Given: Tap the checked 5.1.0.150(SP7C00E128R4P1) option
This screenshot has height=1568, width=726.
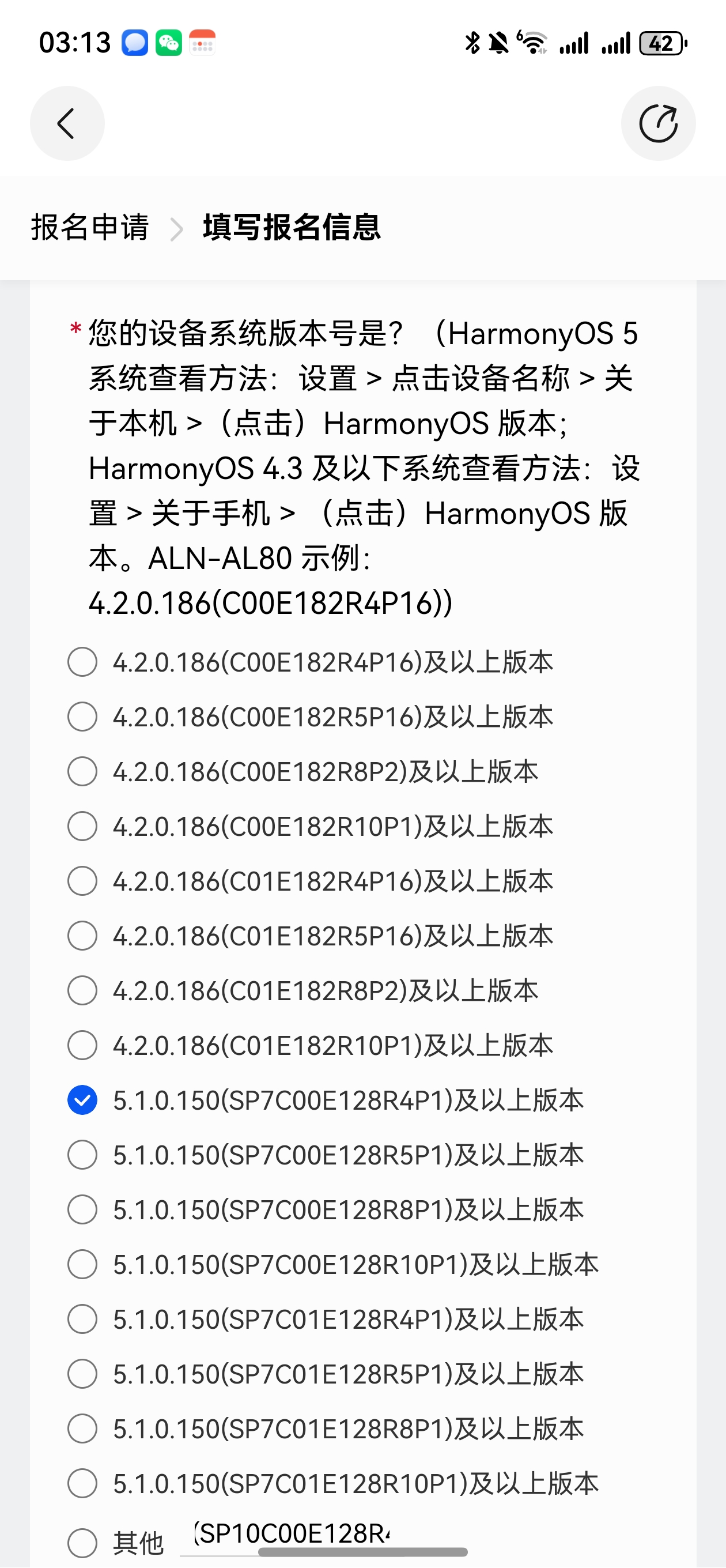Looking at the screenshot, I should (82, 1100).
